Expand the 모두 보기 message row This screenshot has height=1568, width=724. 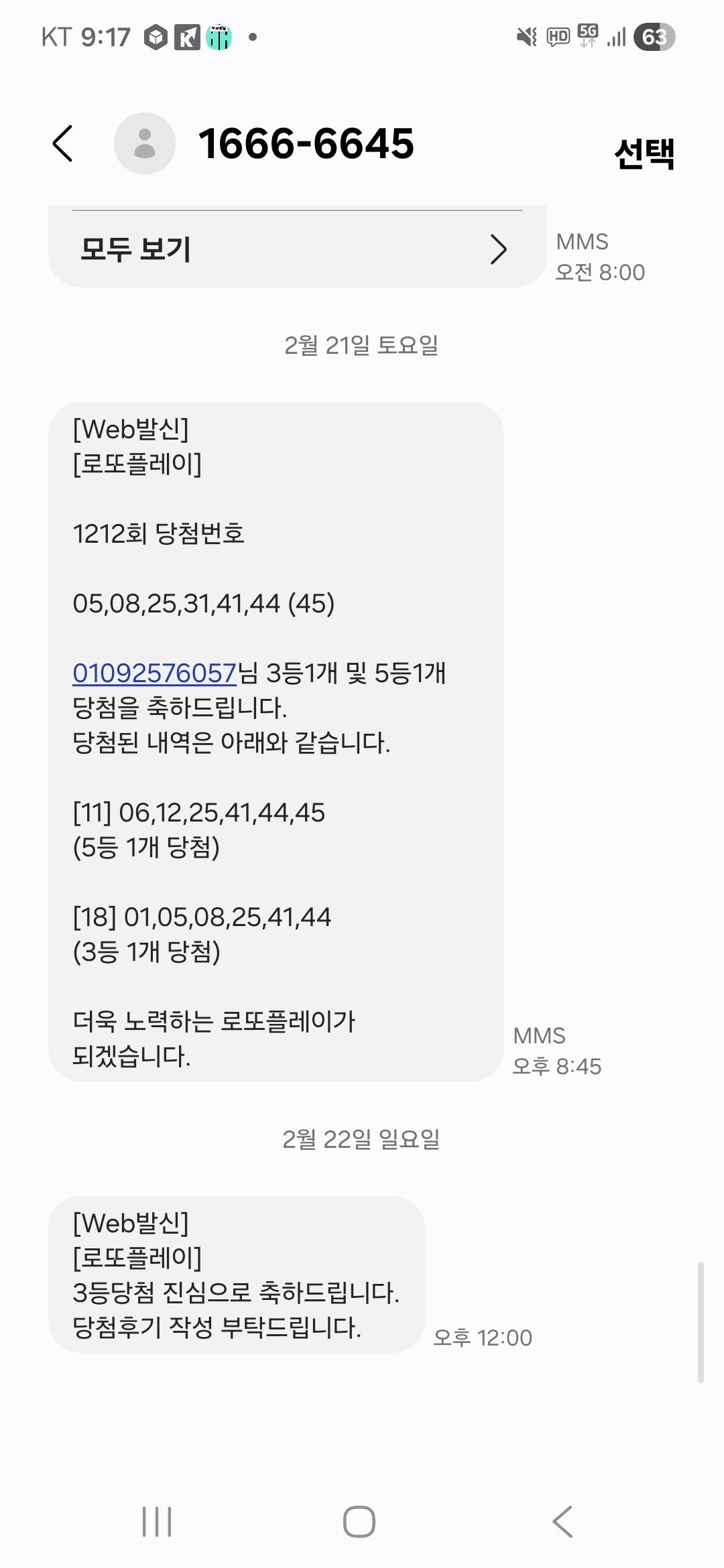(x=295, y=249)
